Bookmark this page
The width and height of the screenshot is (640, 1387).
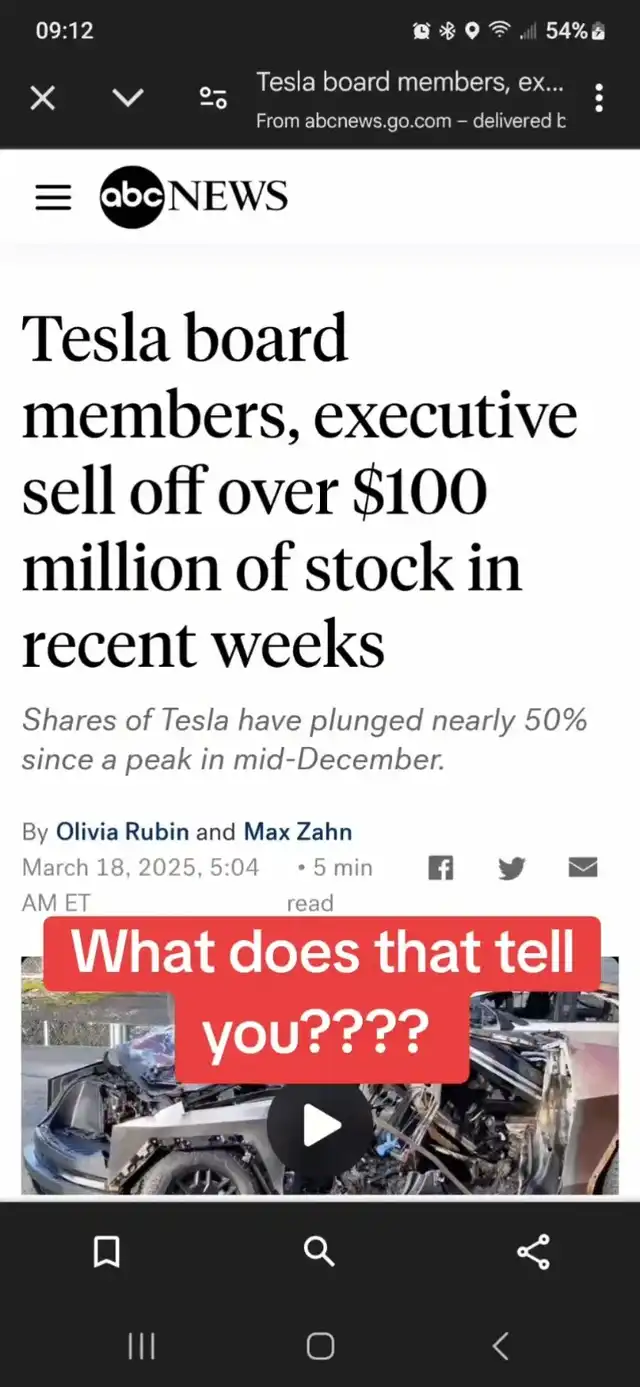point(106,1251)
